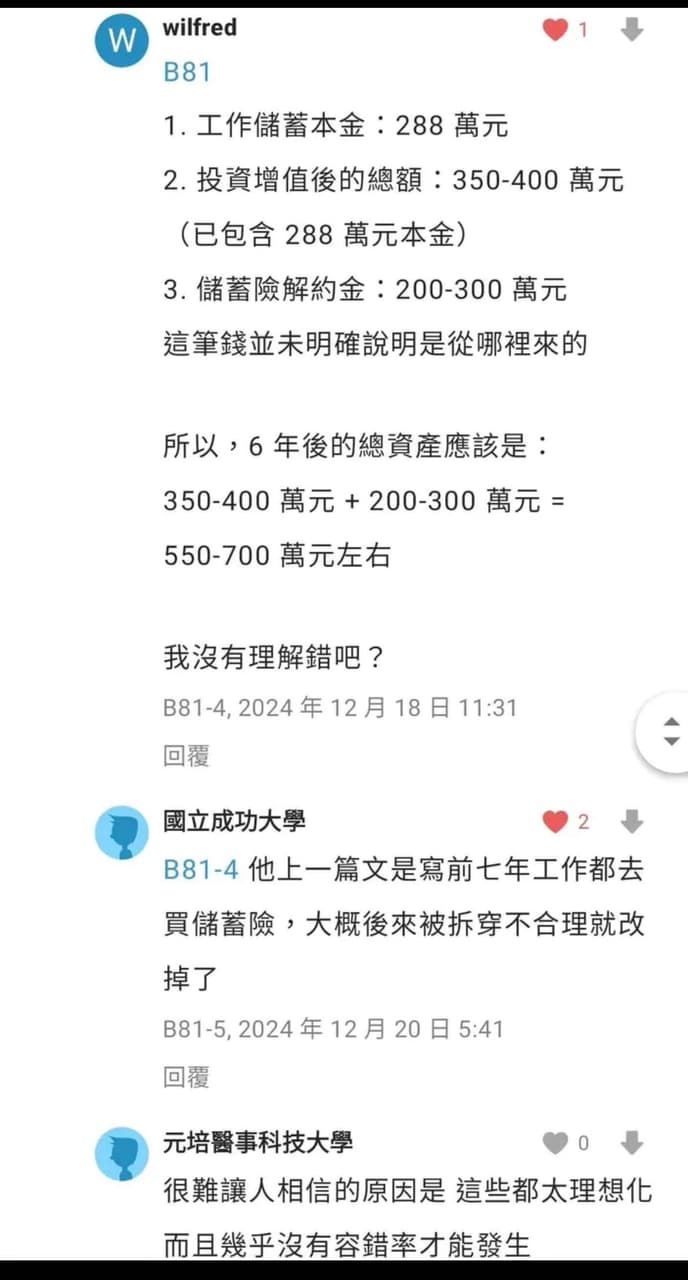Like 元培醫事科技大學's comment
The height and width of the screenshot is (1280, 688).
[556, 1142]
